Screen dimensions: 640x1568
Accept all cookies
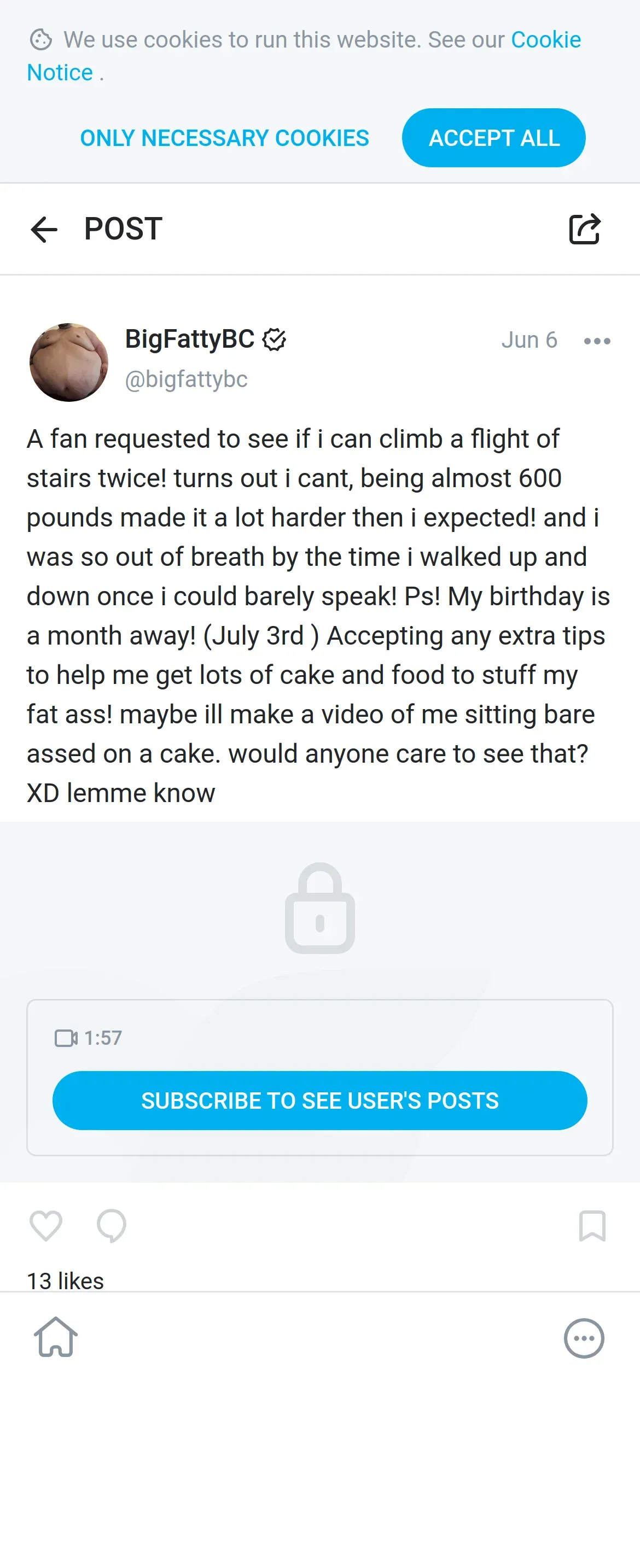tap(493, 138)
